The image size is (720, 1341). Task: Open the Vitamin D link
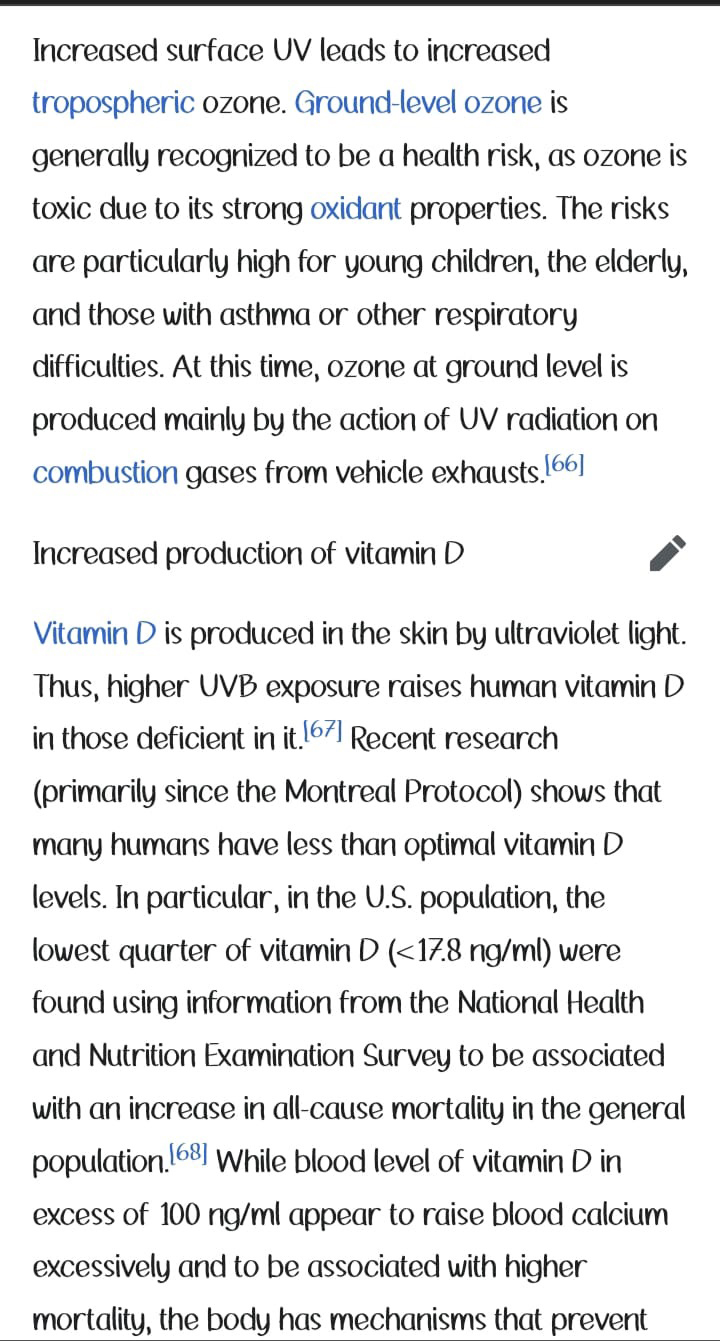(94, 633)
